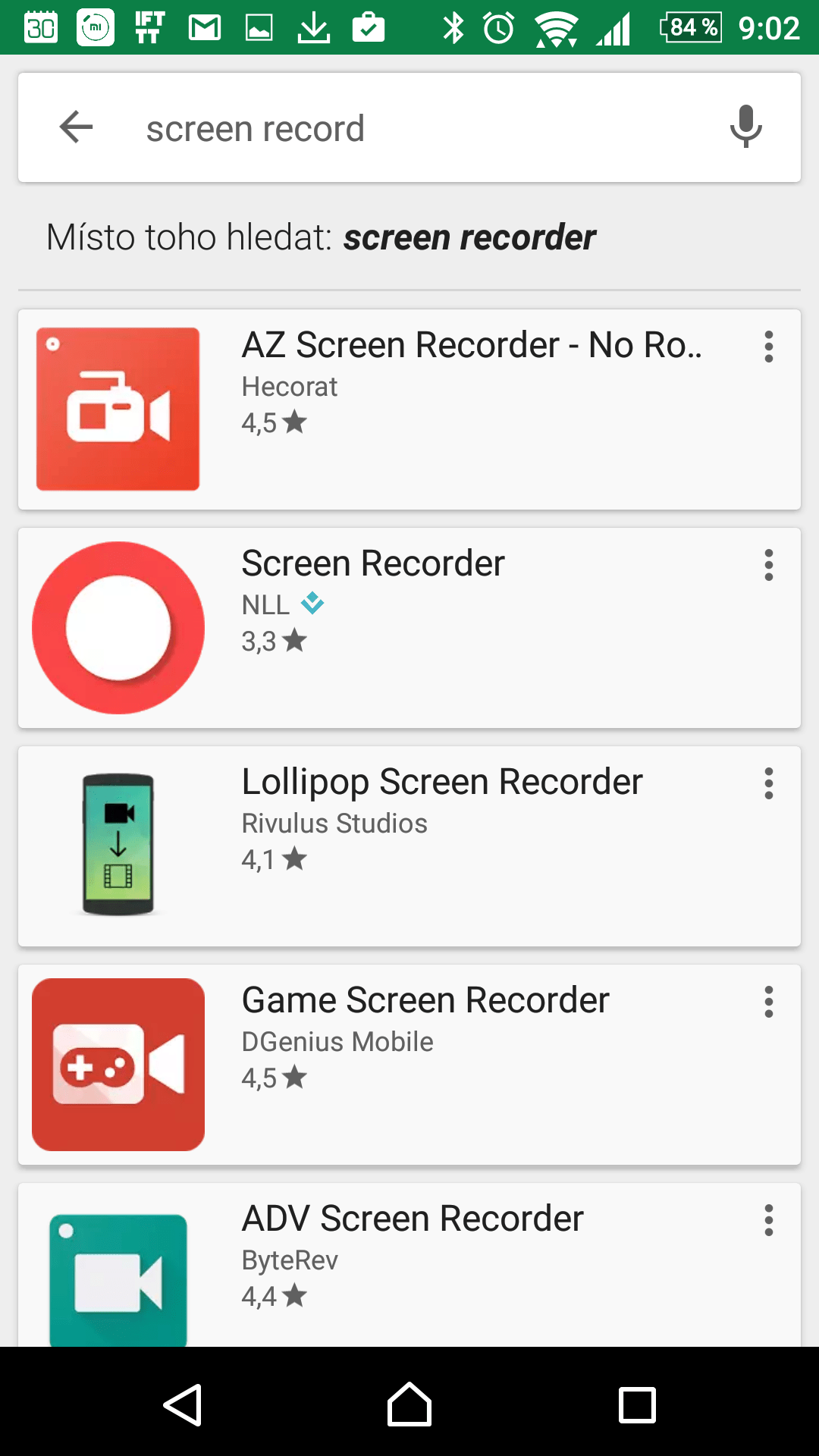The height and width of the screenshot is (1456, 819).
Task: Open Lollipop Screen Recorder listing
Action: click(409, 846)
